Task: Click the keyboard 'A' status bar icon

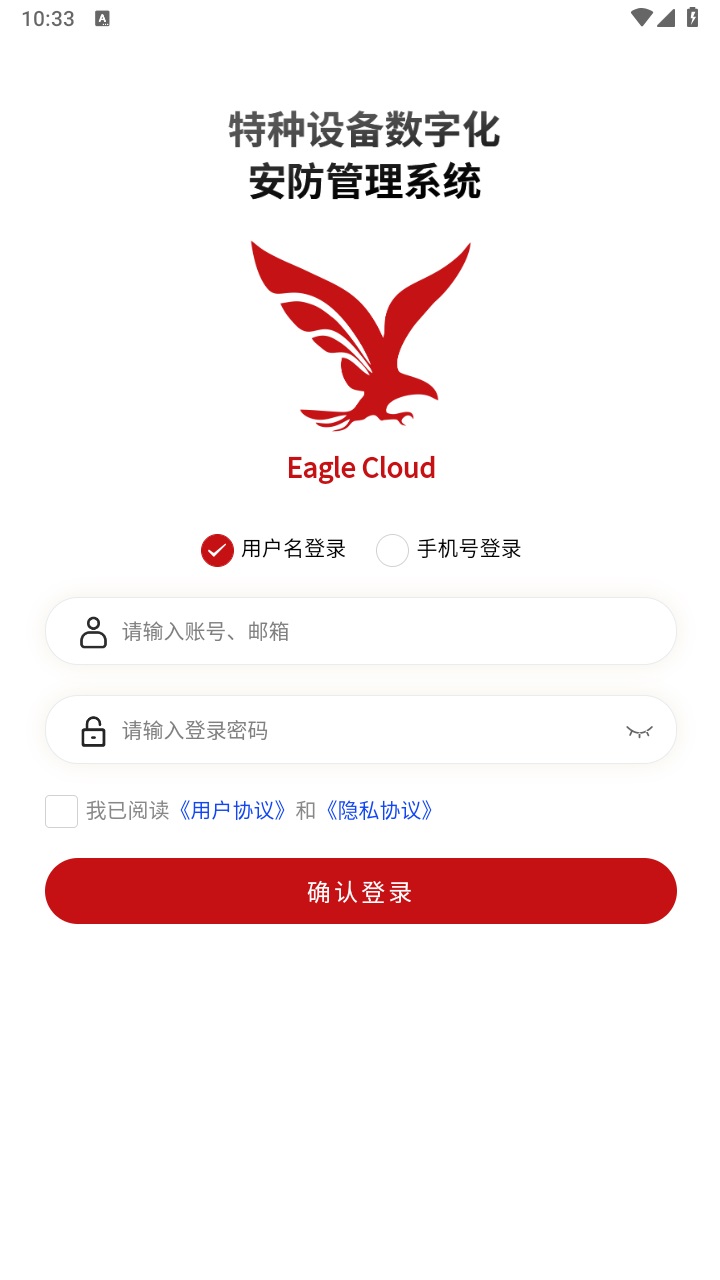Action: tap(101, 17)
